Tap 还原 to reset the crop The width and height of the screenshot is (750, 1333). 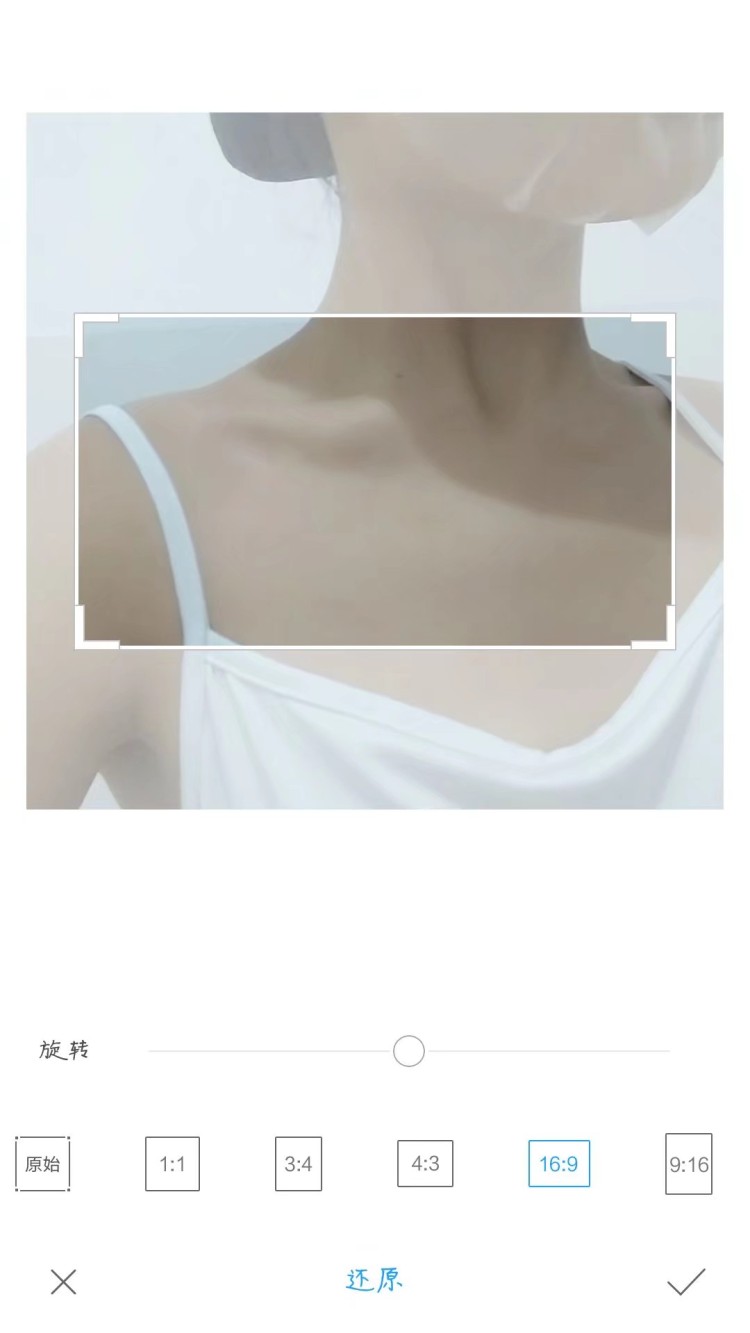point(375,1281)
